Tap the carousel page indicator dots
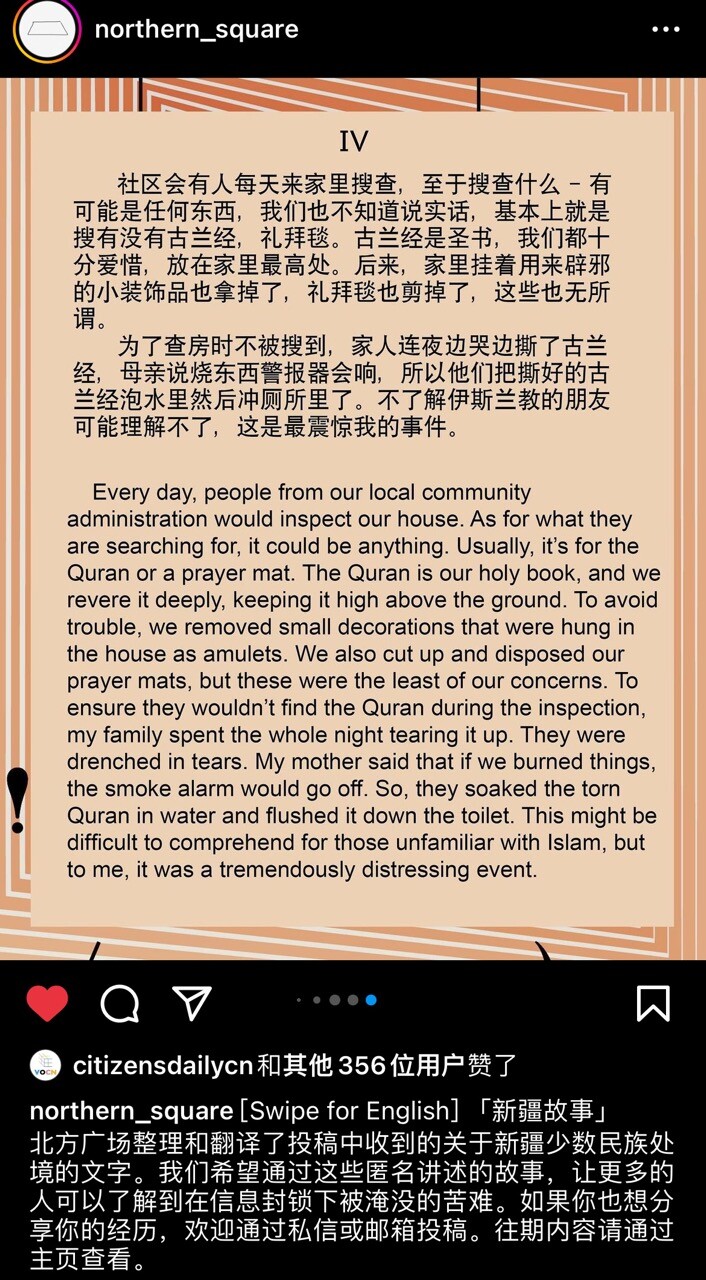The height and width of the screenshot is (1280, 706). click(336, 1000)
